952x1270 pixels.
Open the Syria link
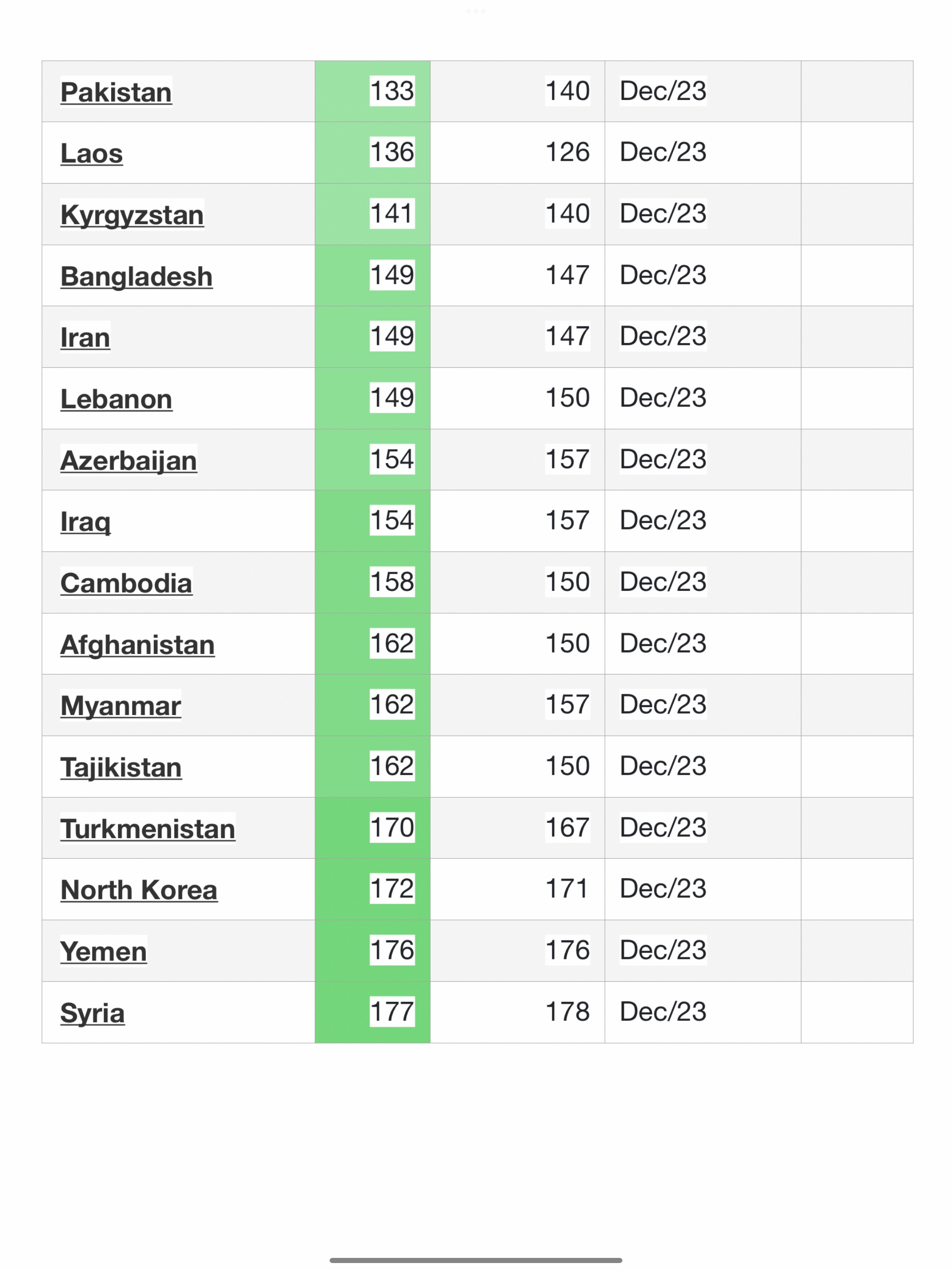[x=92, y=1013]
